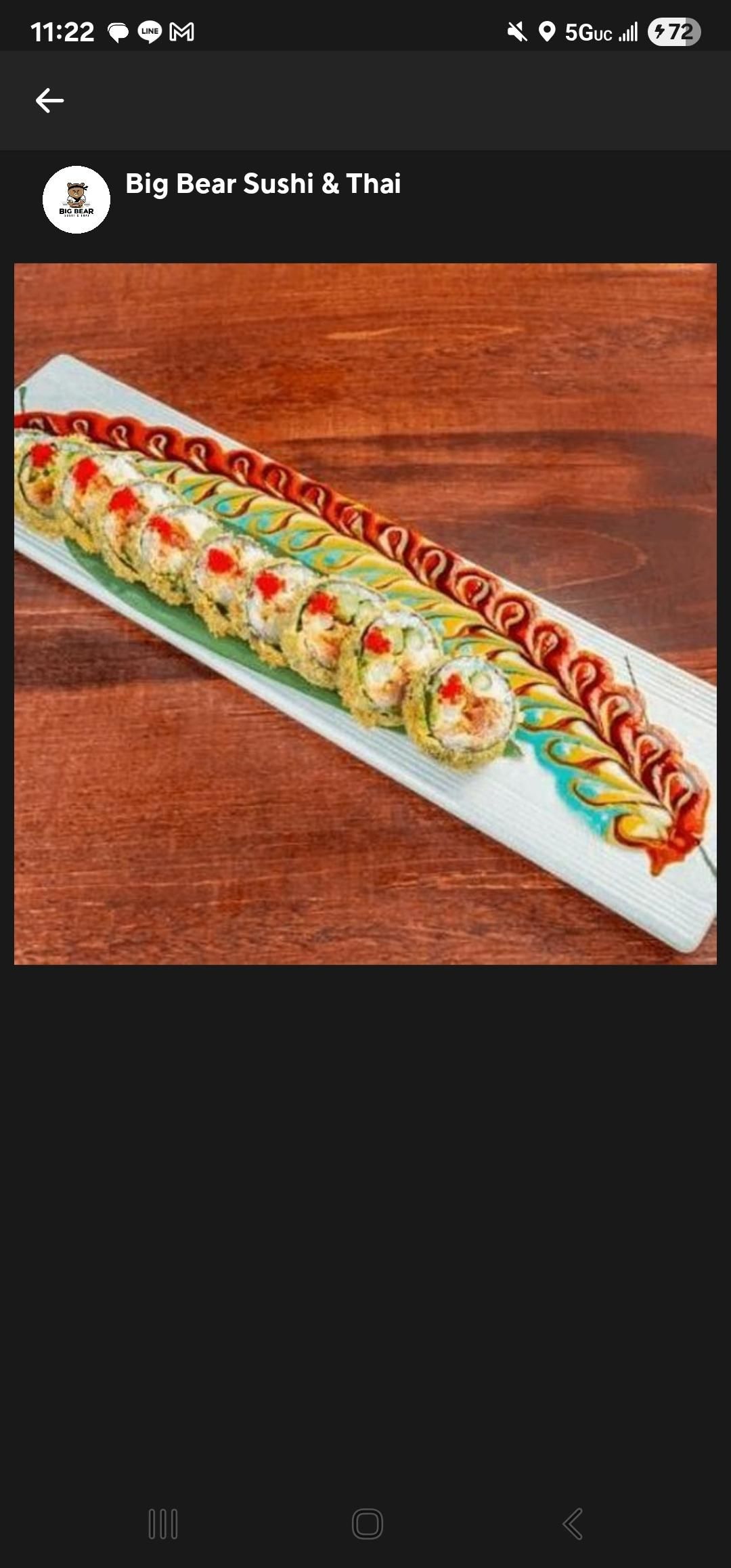Open Big Bear Sushi & Thai profile
The height and width of the screenshot is (1568, 731).
point(263,184)
